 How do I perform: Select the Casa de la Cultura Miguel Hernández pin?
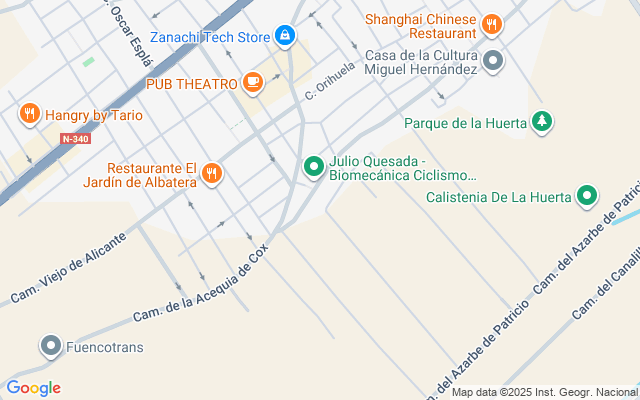coord(491,62)
